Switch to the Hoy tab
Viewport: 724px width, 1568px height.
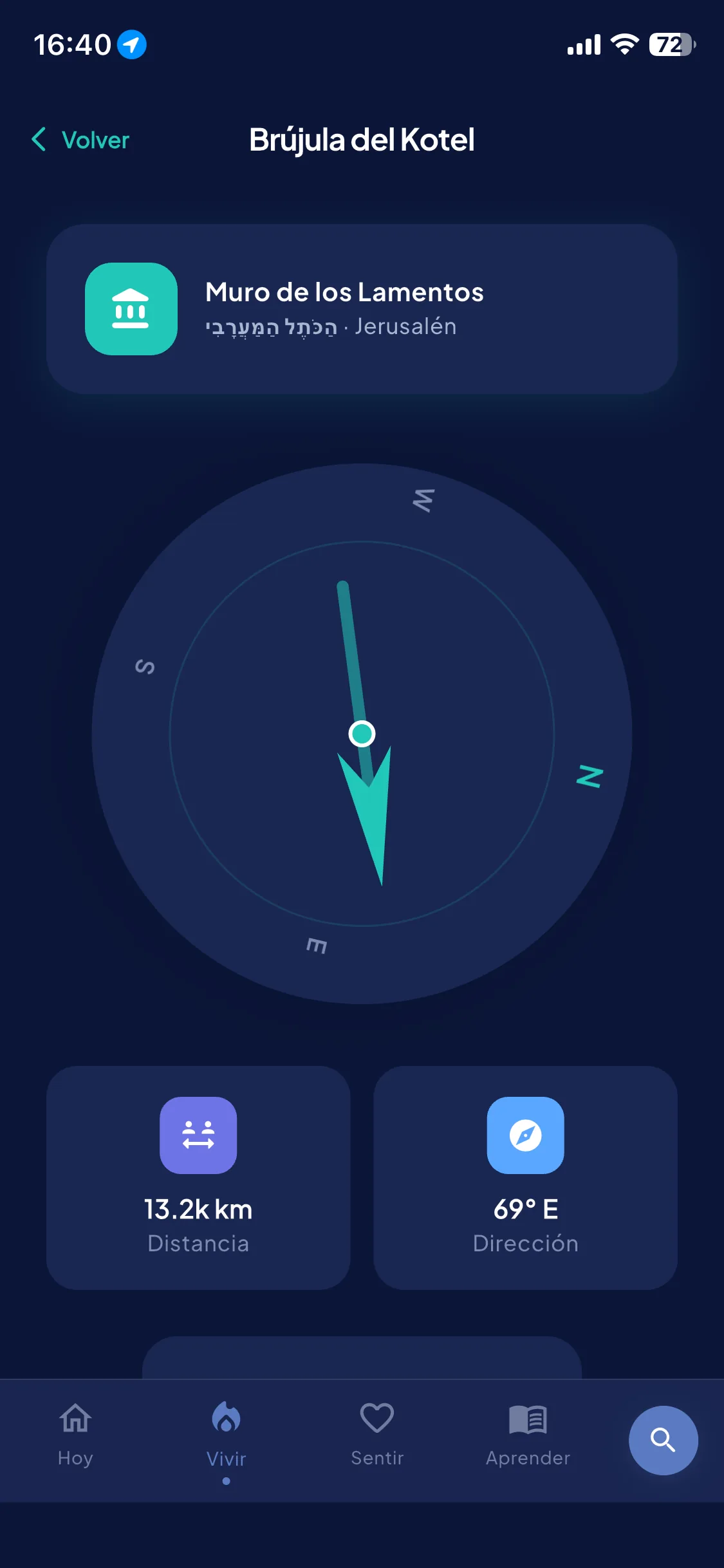click(75, 1435)
